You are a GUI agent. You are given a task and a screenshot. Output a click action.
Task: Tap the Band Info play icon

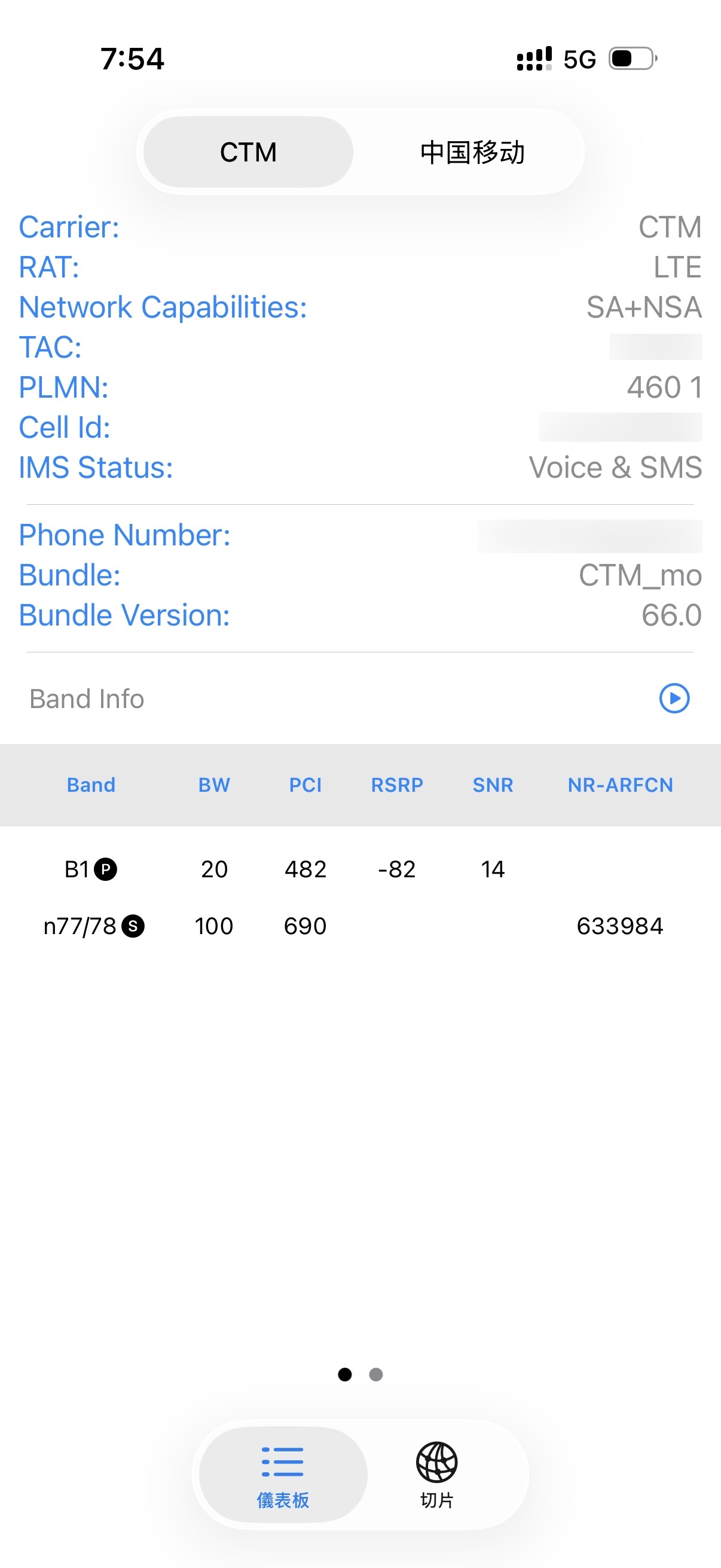674,698
